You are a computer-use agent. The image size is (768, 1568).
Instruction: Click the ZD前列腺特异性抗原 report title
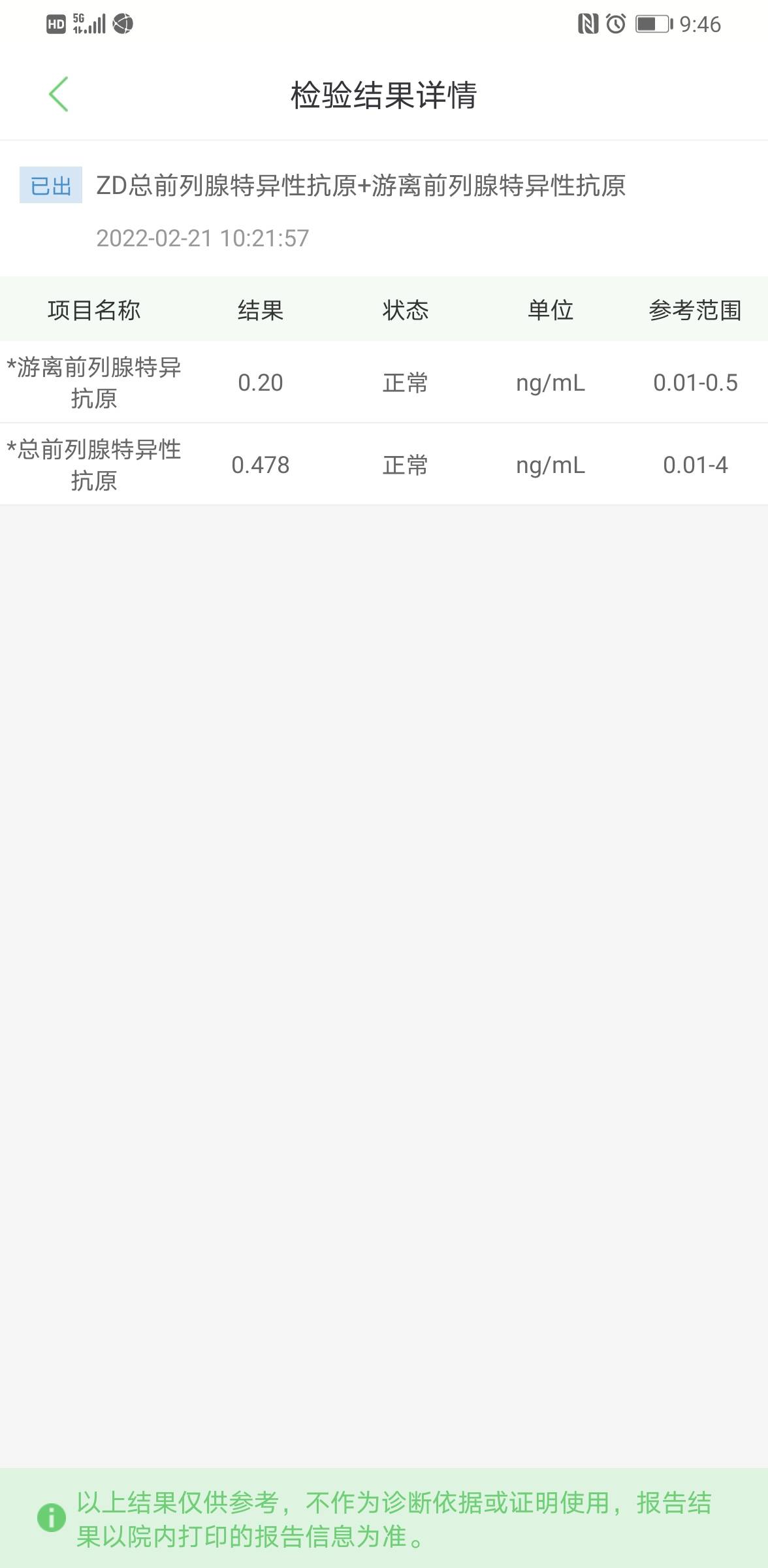click(x=361, y=186)
